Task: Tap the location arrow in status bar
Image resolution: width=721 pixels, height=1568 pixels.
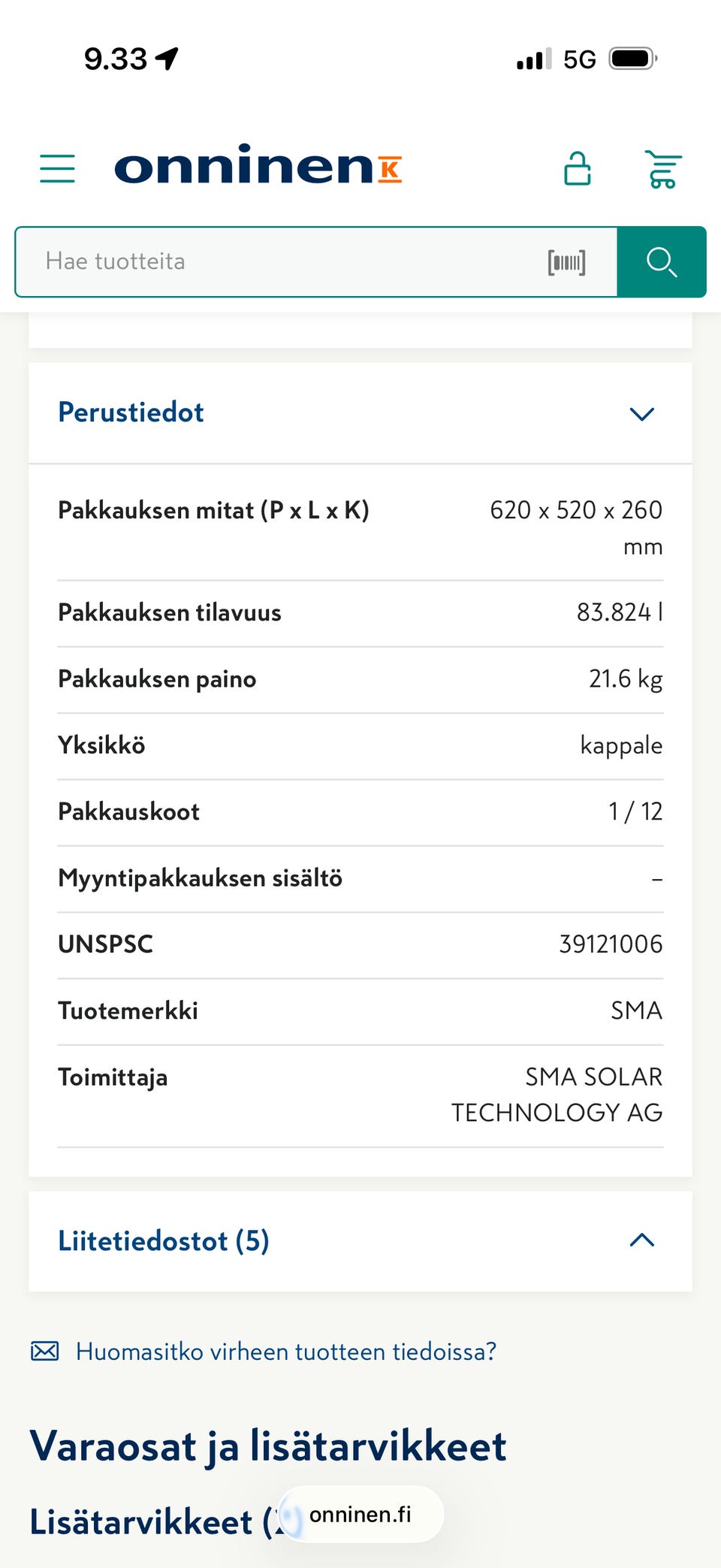Action: [167, 57]
